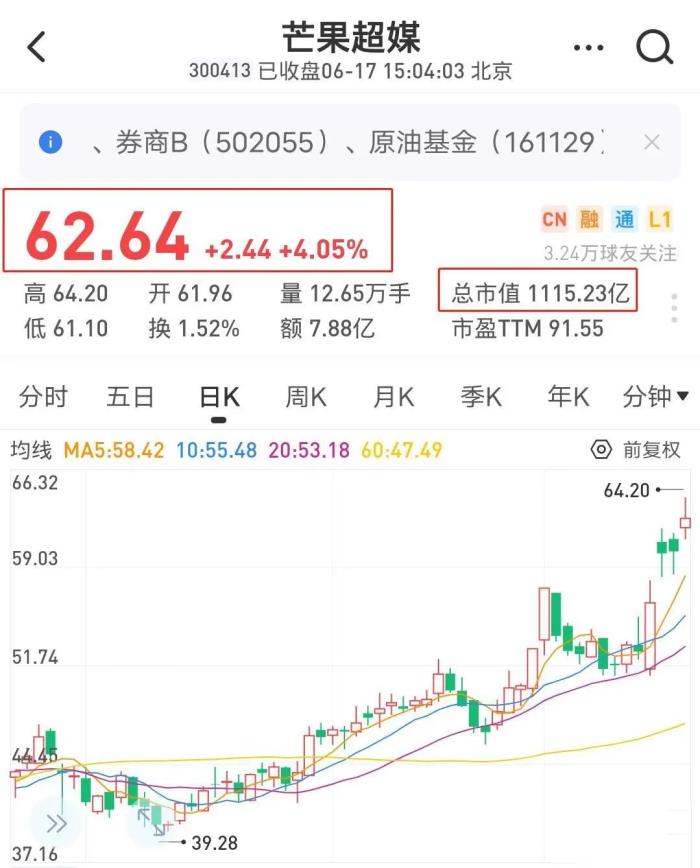
Task: Change the 前复权 price adjustment setting
Action: point(637,450)
